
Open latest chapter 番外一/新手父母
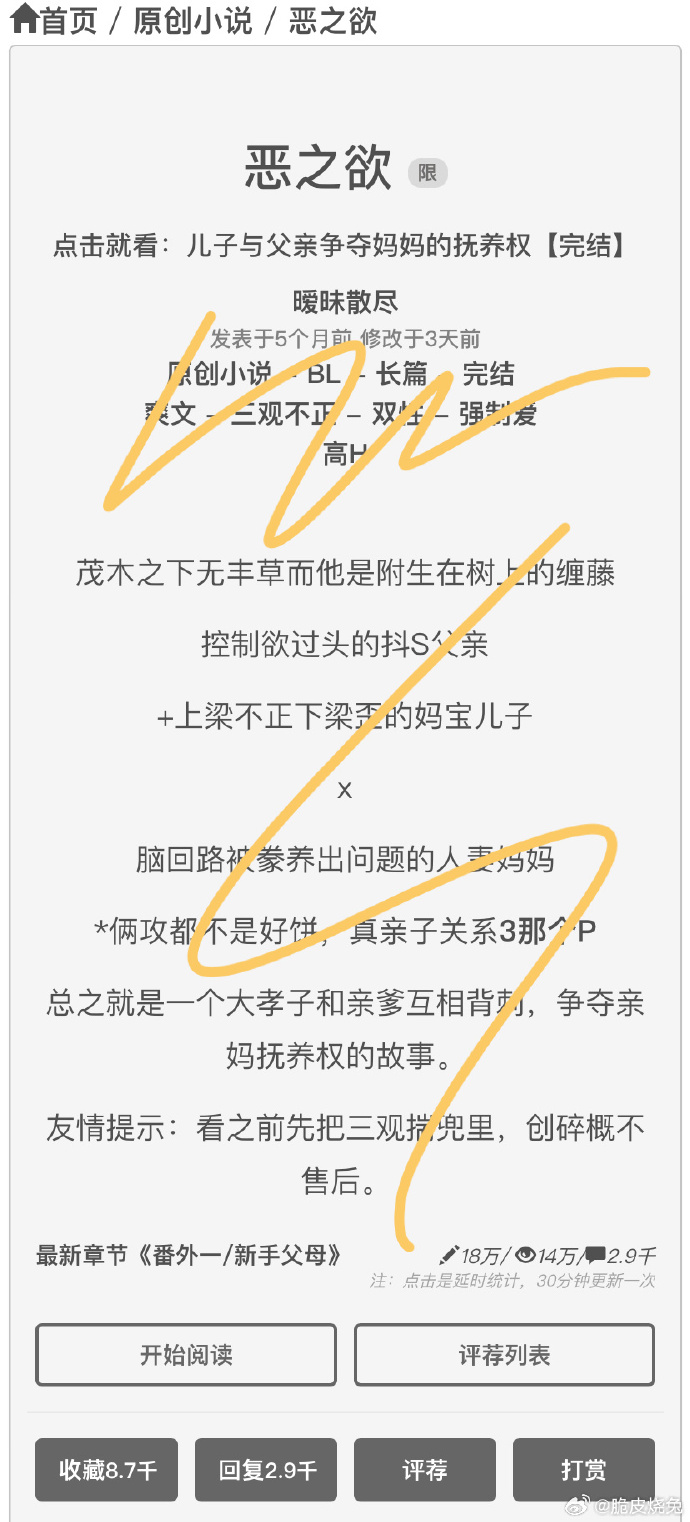[189, 1256]
